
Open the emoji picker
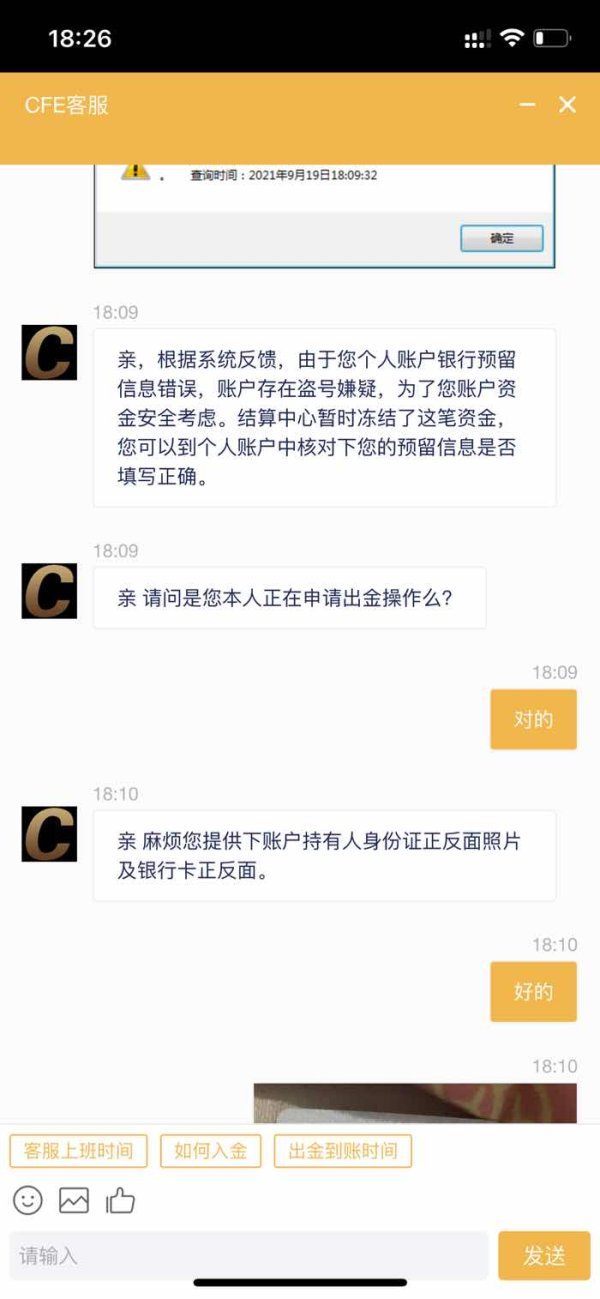pos(28,1200)
